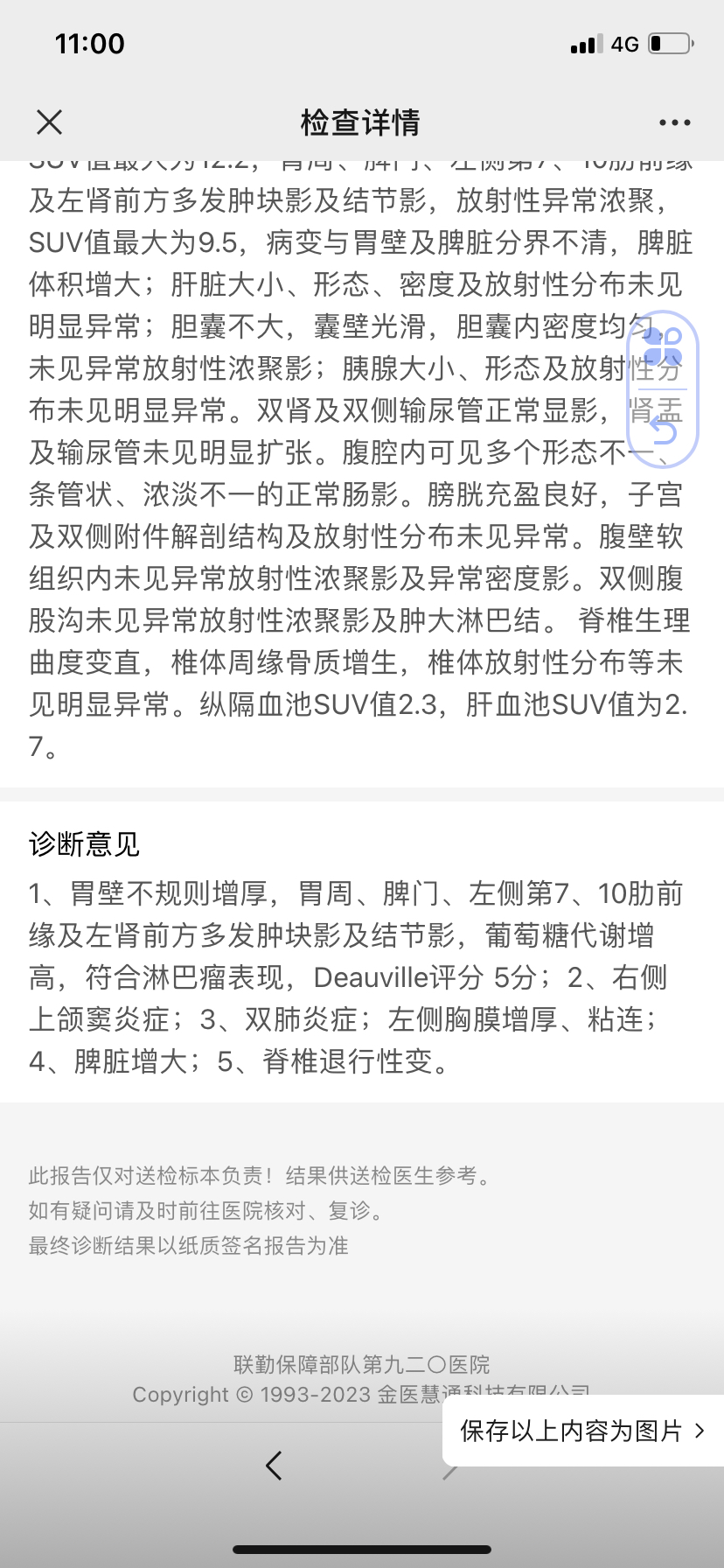Image resolution: width=724 pixels, height=1568 pixels.
Task: Open the floating widget's grid icon
Action: [664, 349]
